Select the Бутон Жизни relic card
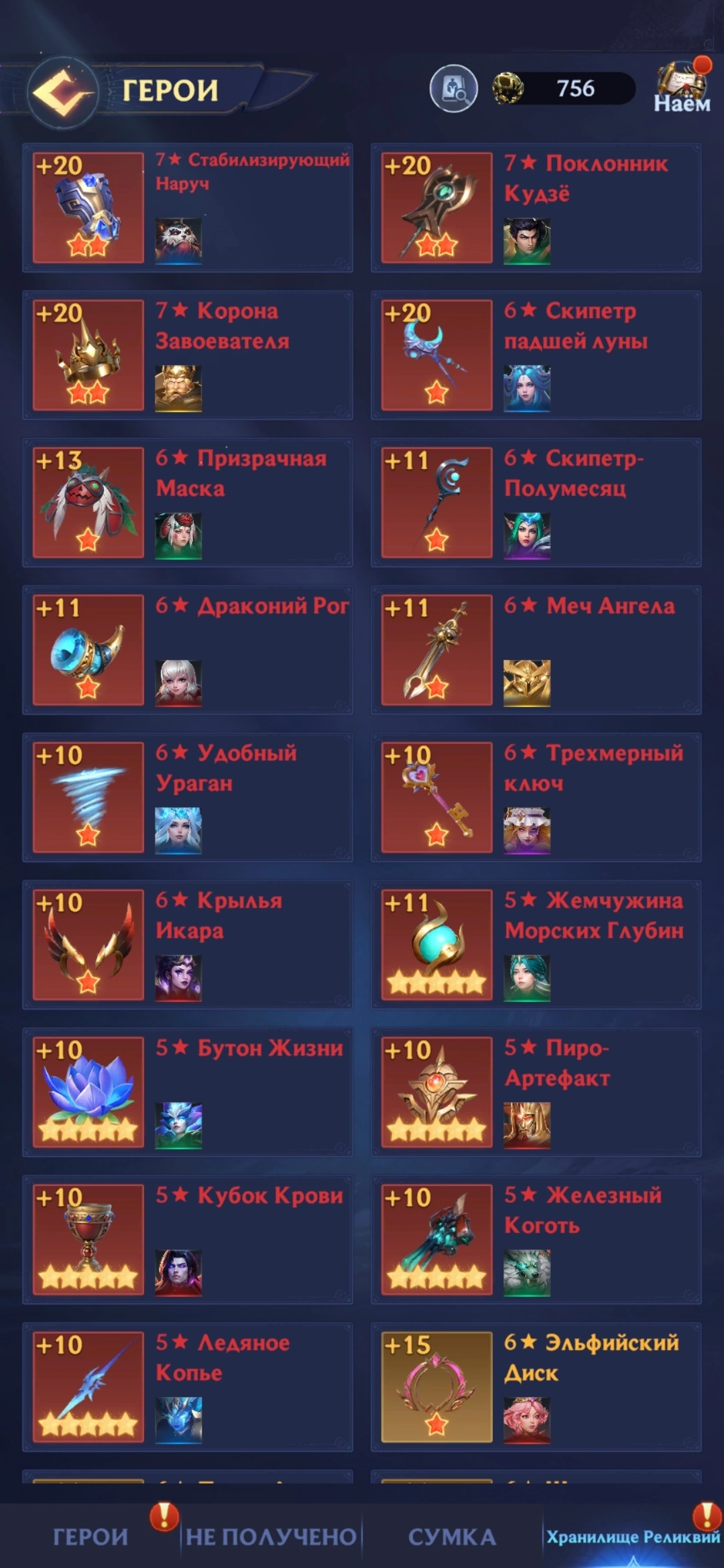 [188, 1092]
